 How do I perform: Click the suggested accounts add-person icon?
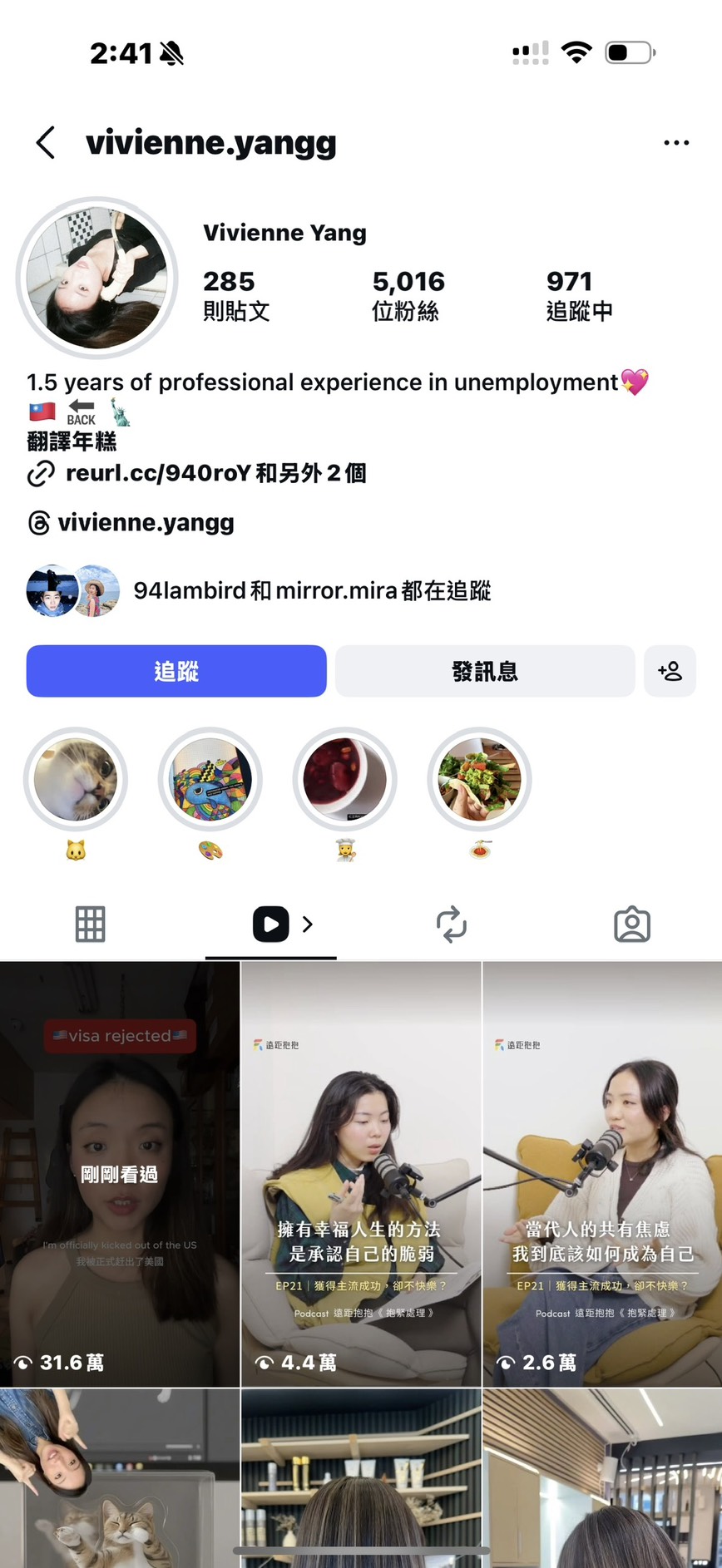click(x=670, y=671)
